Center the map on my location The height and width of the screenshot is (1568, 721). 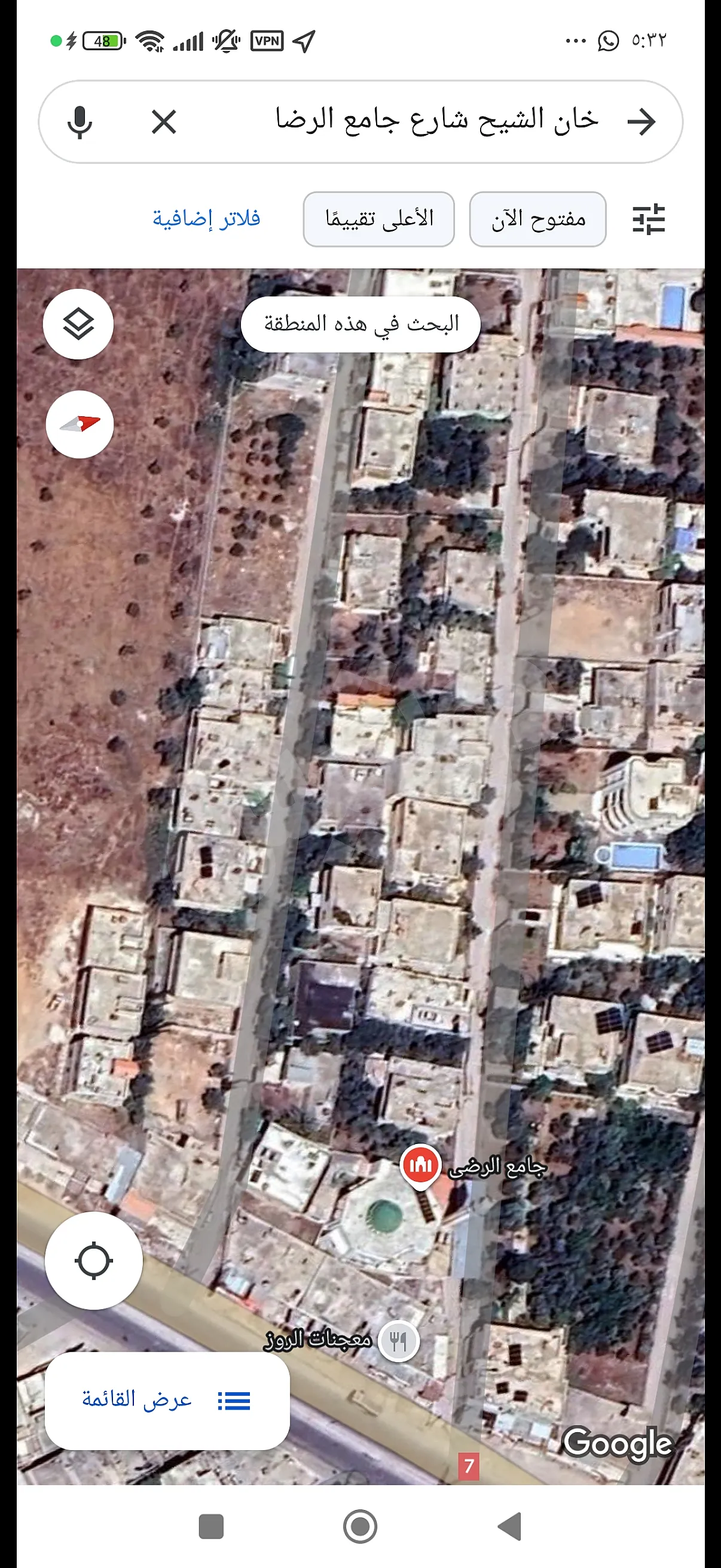click(94, 1260)
